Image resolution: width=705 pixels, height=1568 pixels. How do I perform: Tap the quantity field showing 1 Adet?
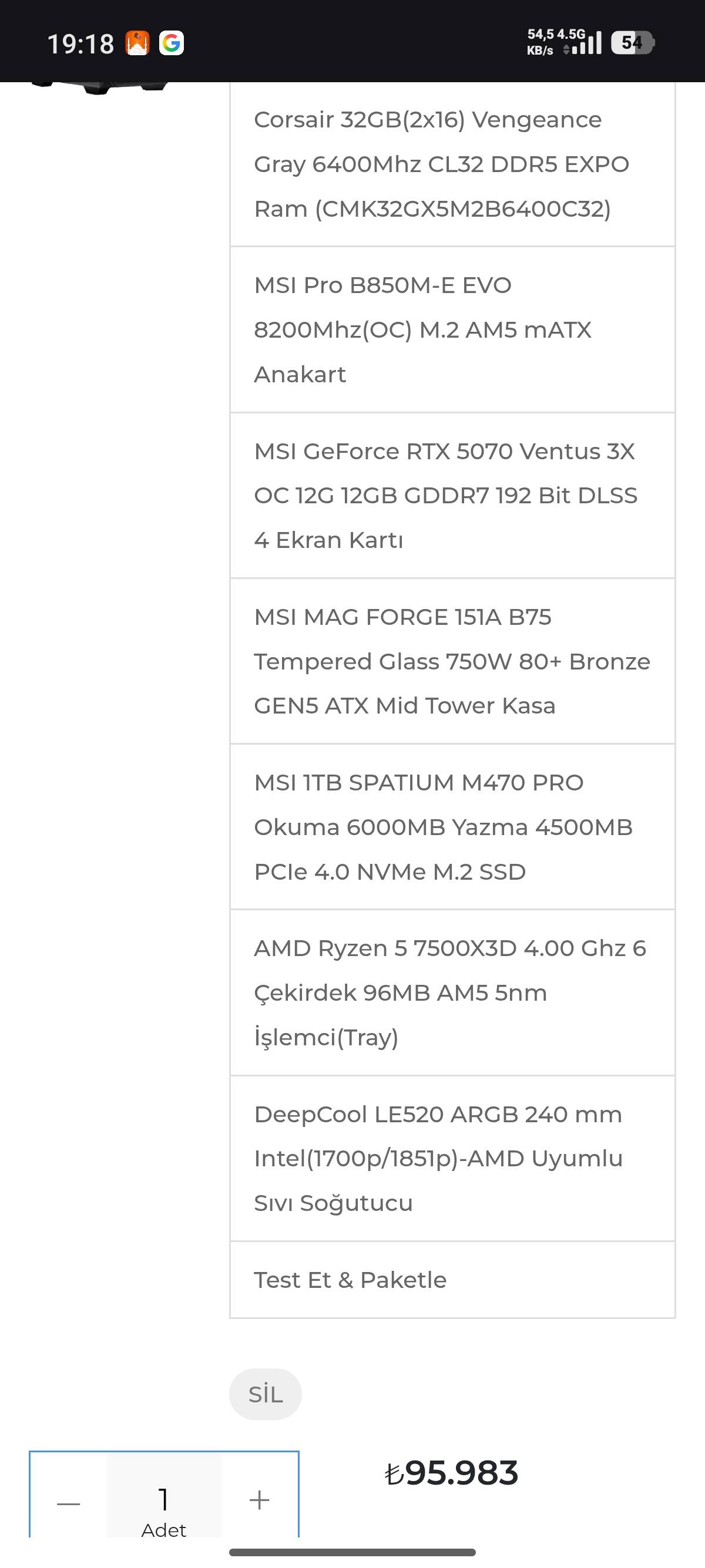[164, 1500]
